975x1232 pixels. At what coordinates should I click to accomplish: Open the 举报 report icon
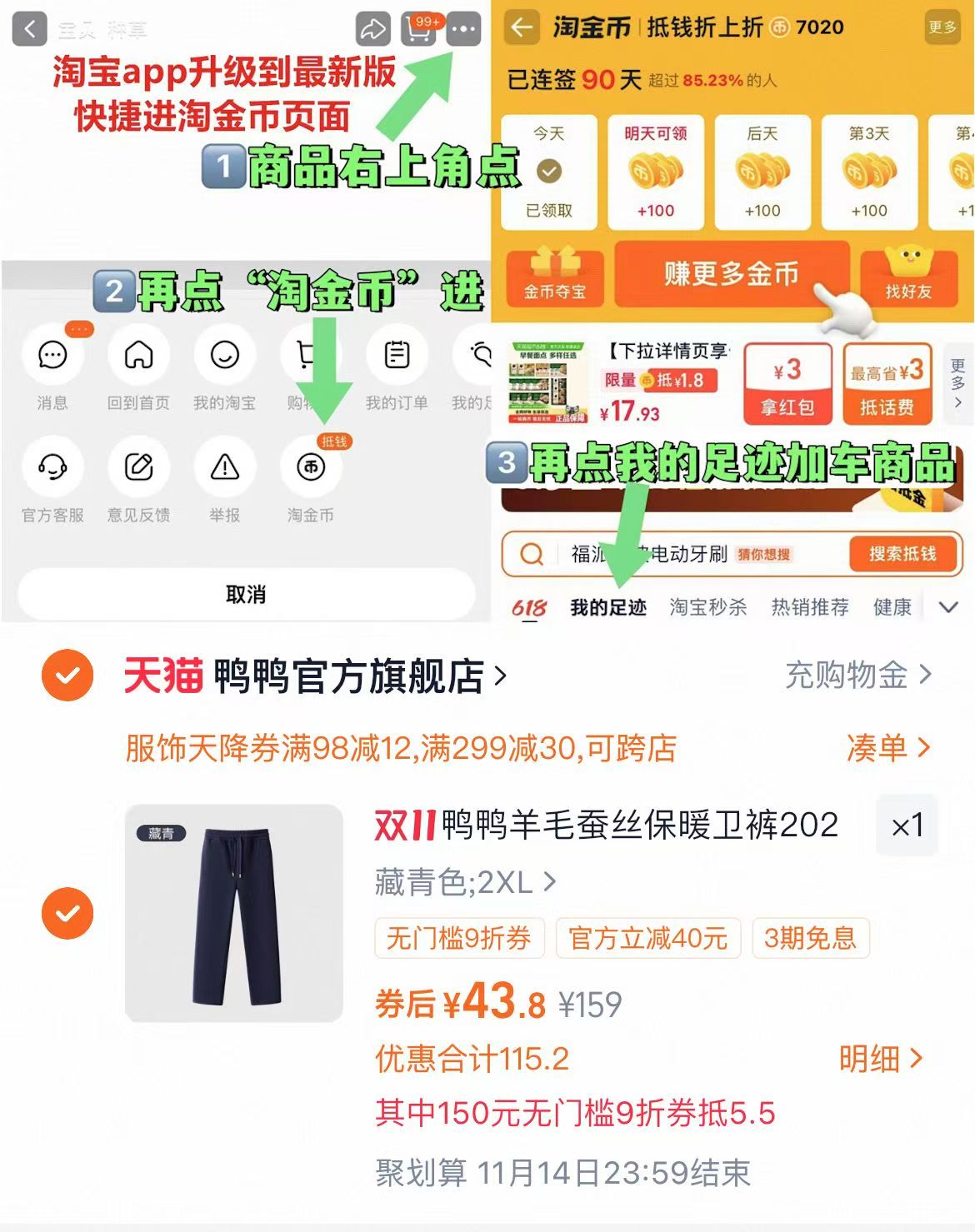tap(224, 468)
